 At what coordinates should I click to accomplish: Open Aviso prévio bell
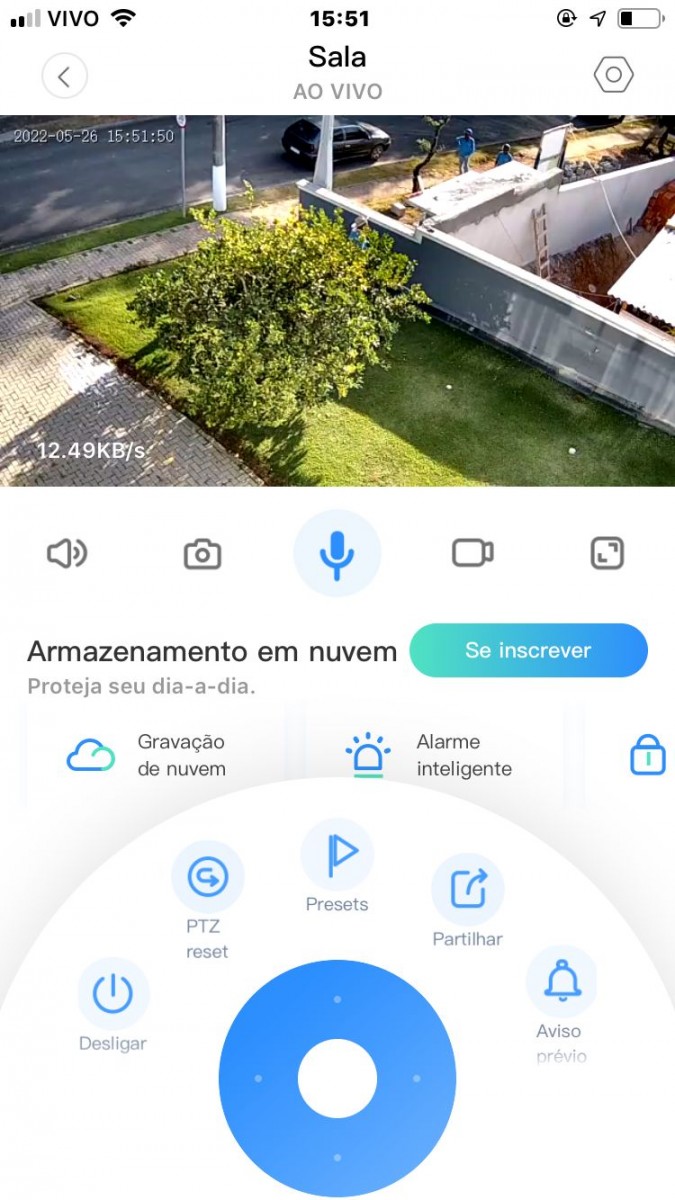click(561, 980)
